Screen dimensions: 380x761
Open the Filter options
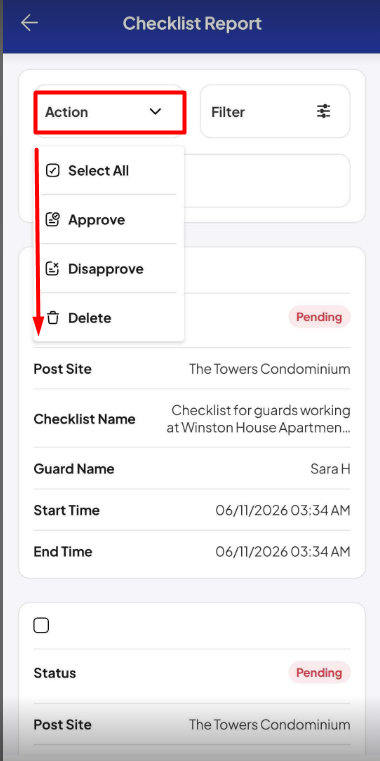(275, 112)
